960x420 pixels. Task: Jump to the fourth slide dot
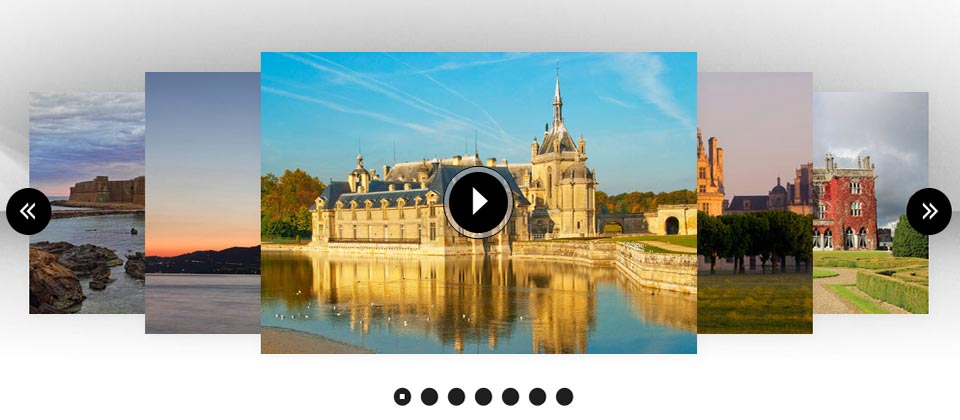(x=483, y=397)
